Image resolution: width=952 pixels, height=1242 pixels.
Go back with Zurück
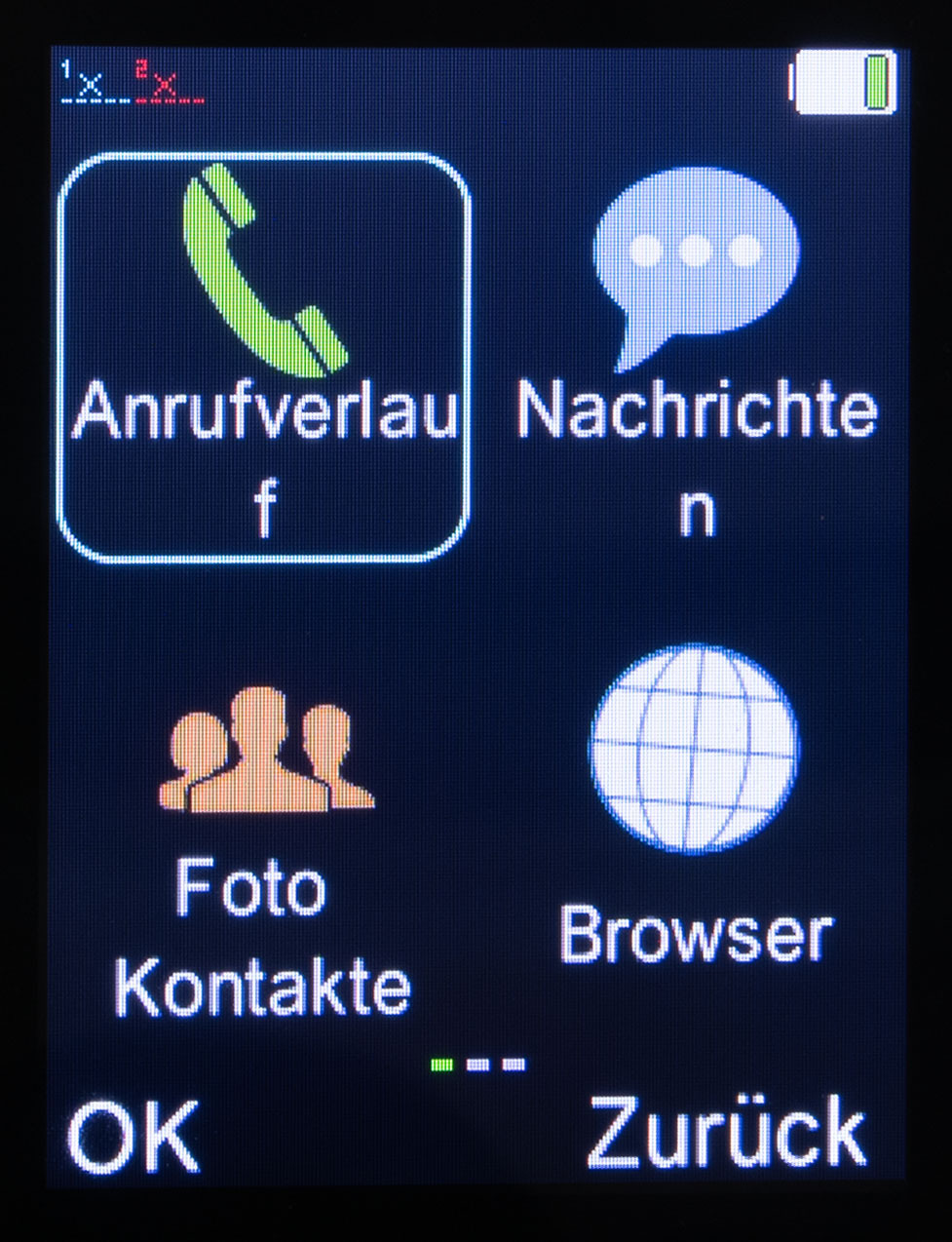coord(726,1133)
